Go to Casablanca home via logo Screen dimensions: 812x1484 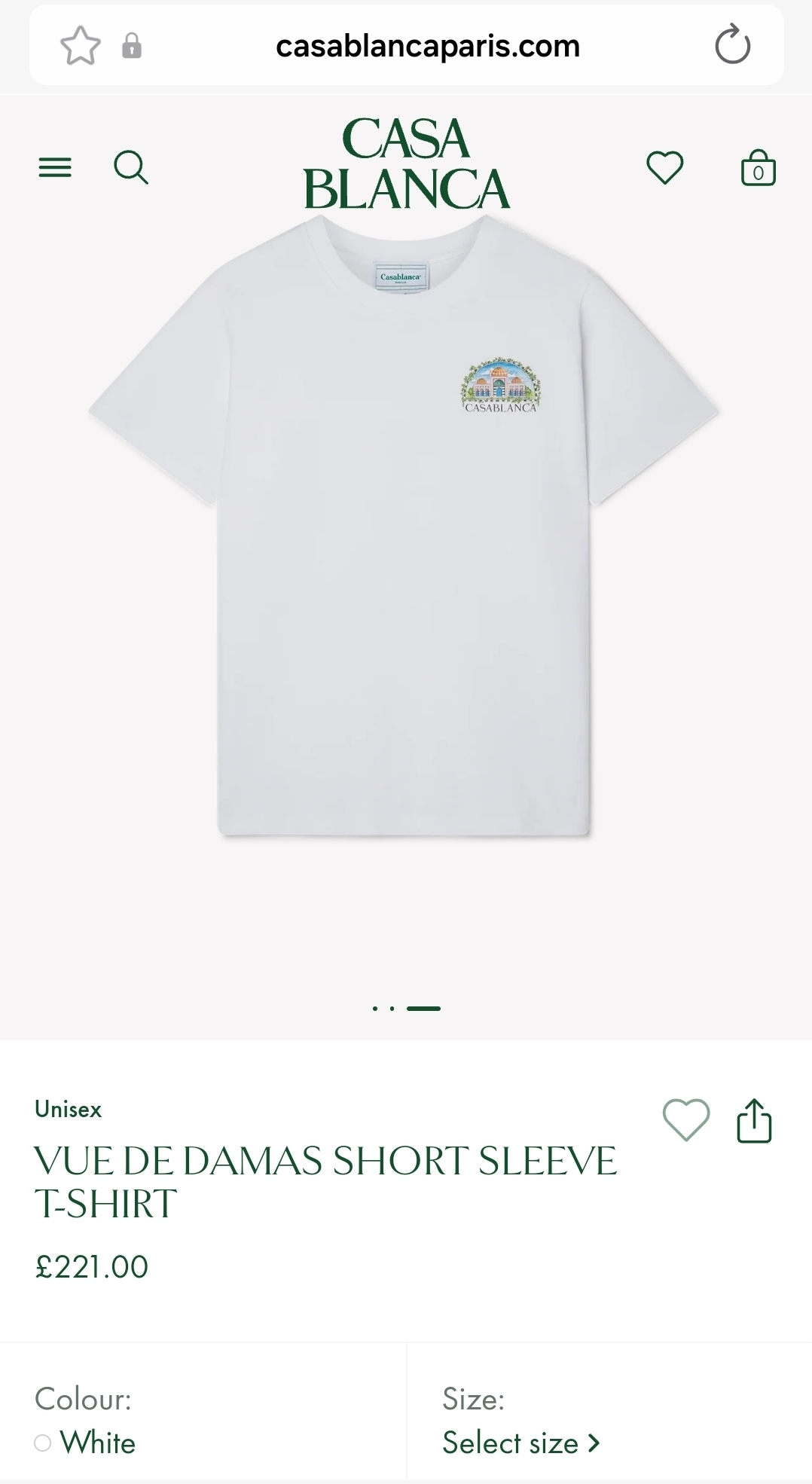coord(407,163)
